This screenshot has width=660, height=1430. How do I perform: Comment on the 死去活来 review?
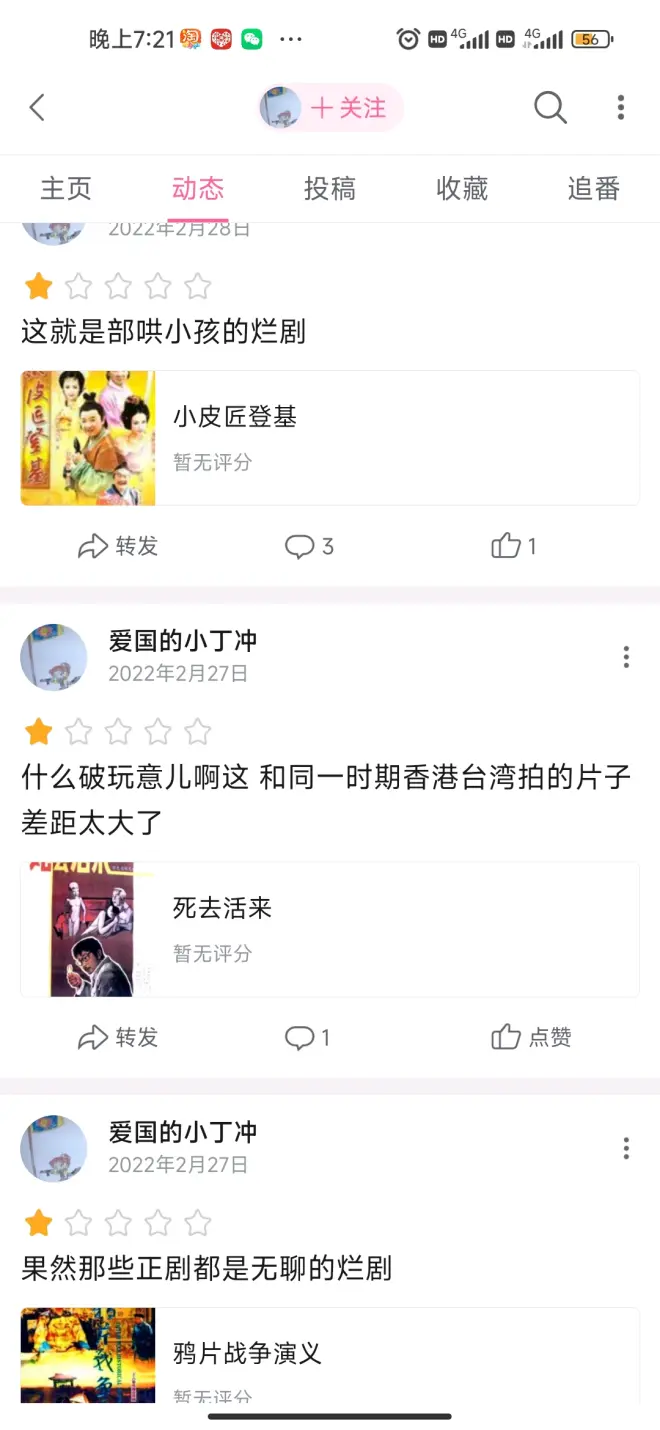[307, 1037]
